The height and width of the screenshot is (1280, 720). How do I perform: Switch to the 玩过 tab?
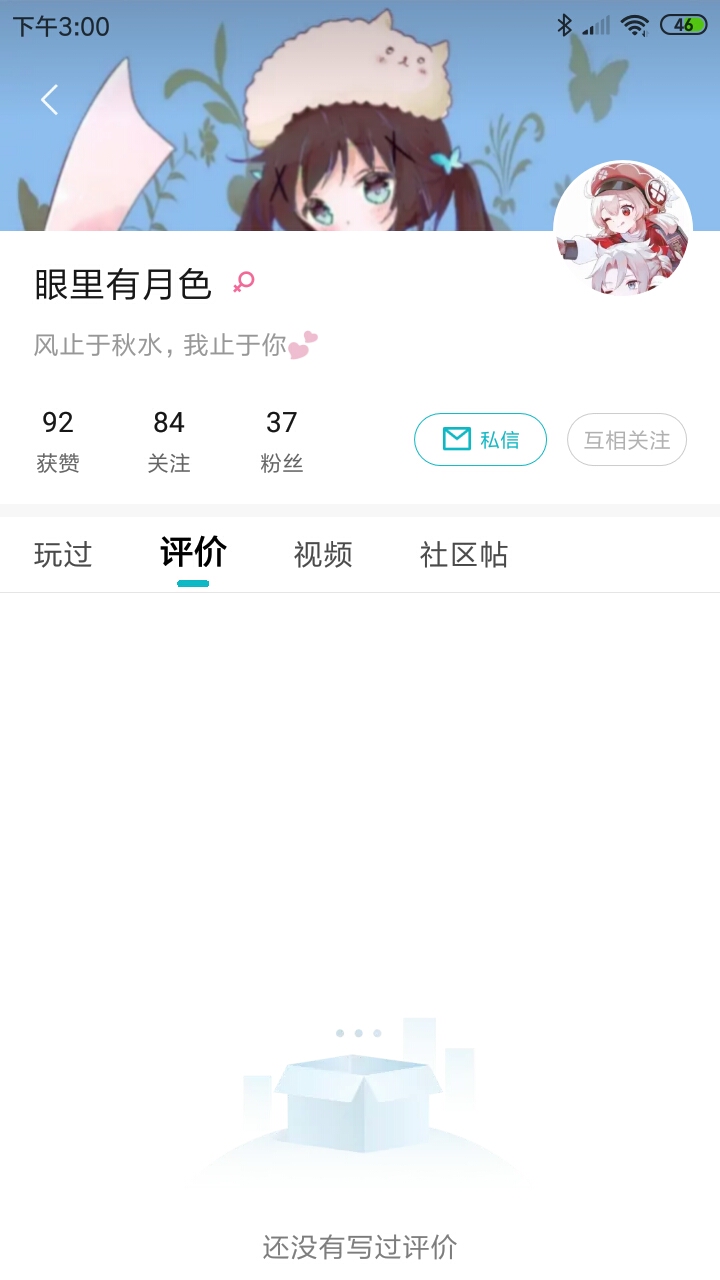tap(63, 554)
